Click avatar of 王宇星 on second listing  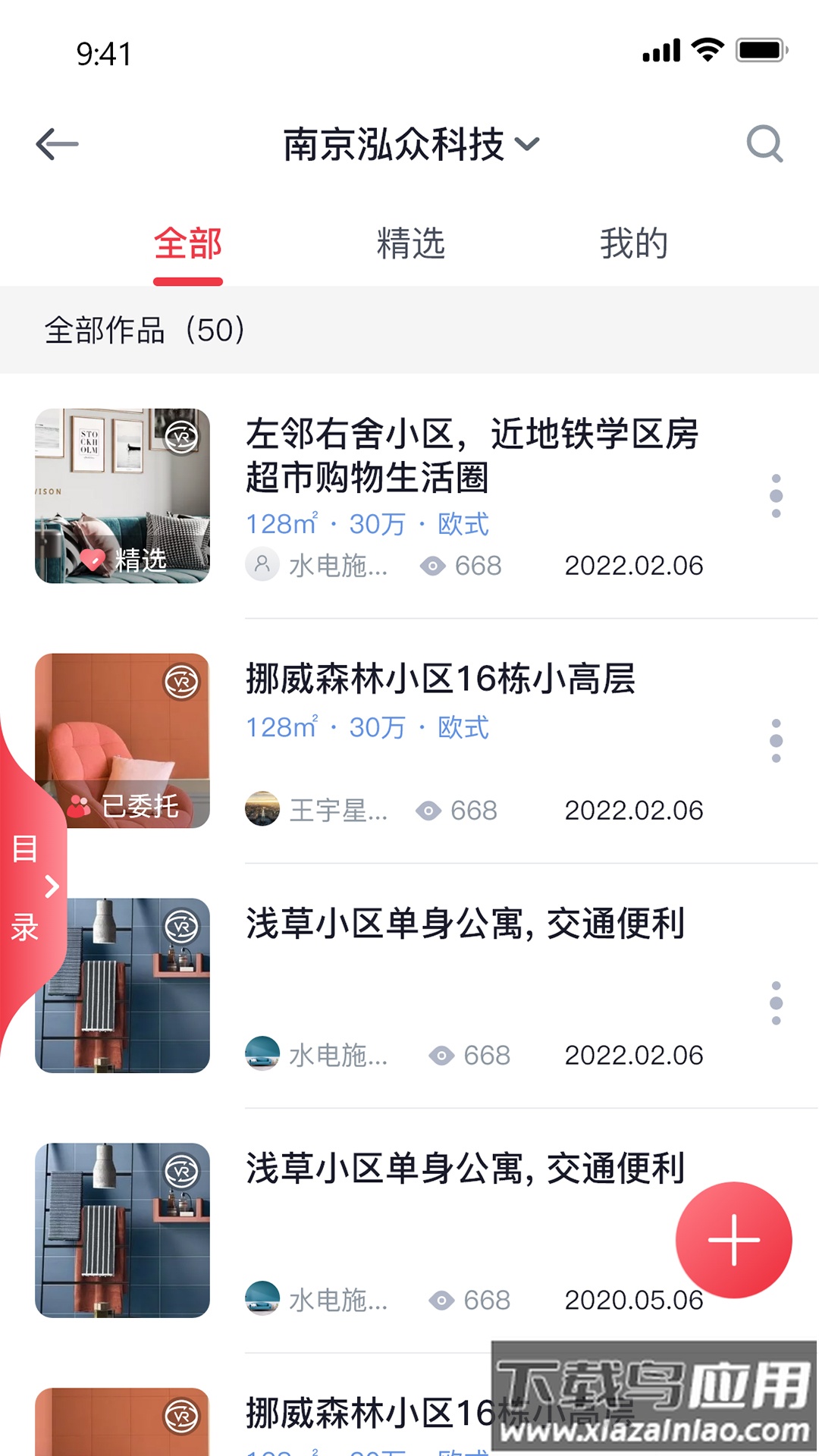click(x=262, y=810)
